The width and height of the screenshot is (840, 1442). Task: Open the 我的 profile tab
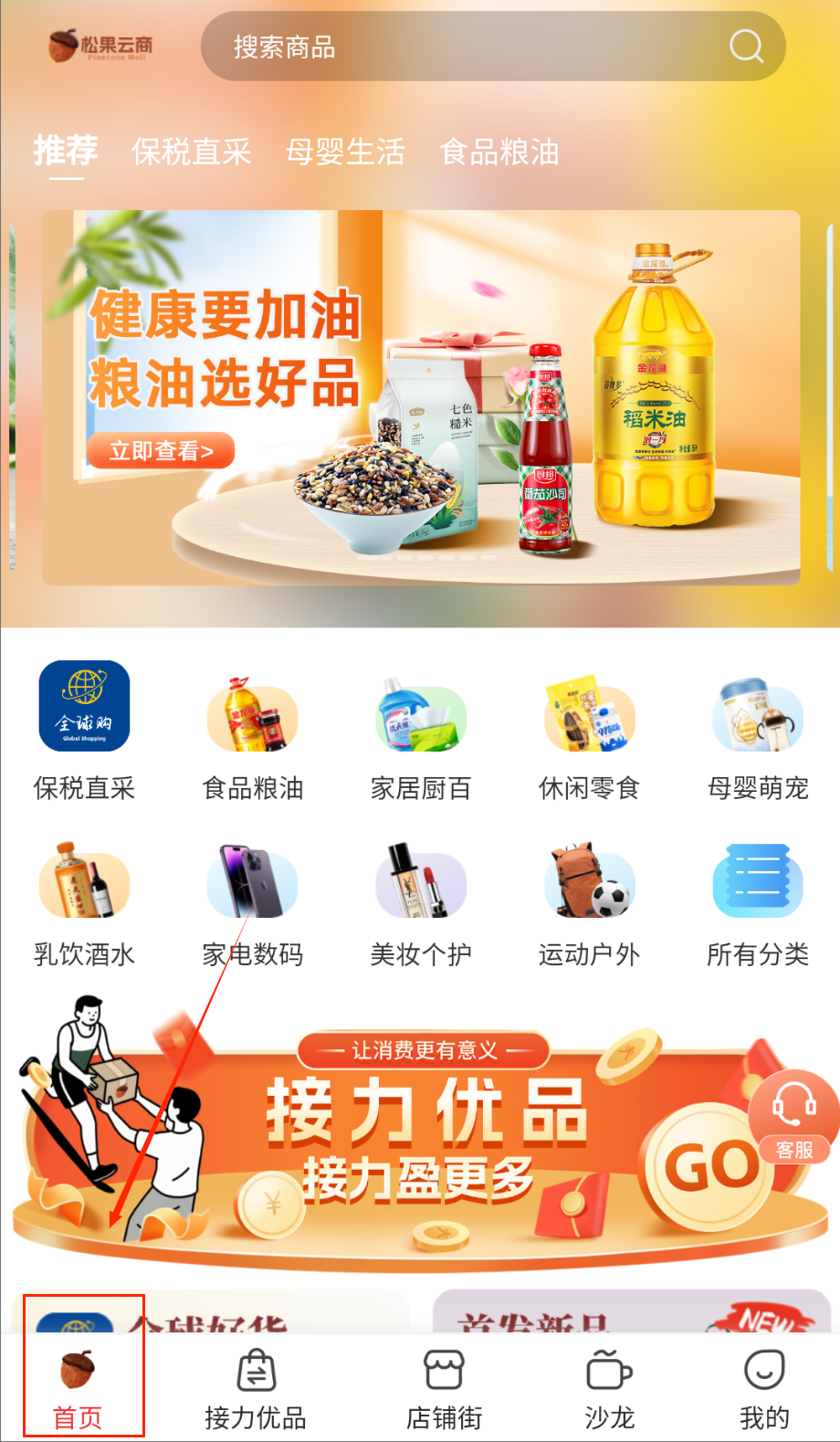[x=764, y=1386]
